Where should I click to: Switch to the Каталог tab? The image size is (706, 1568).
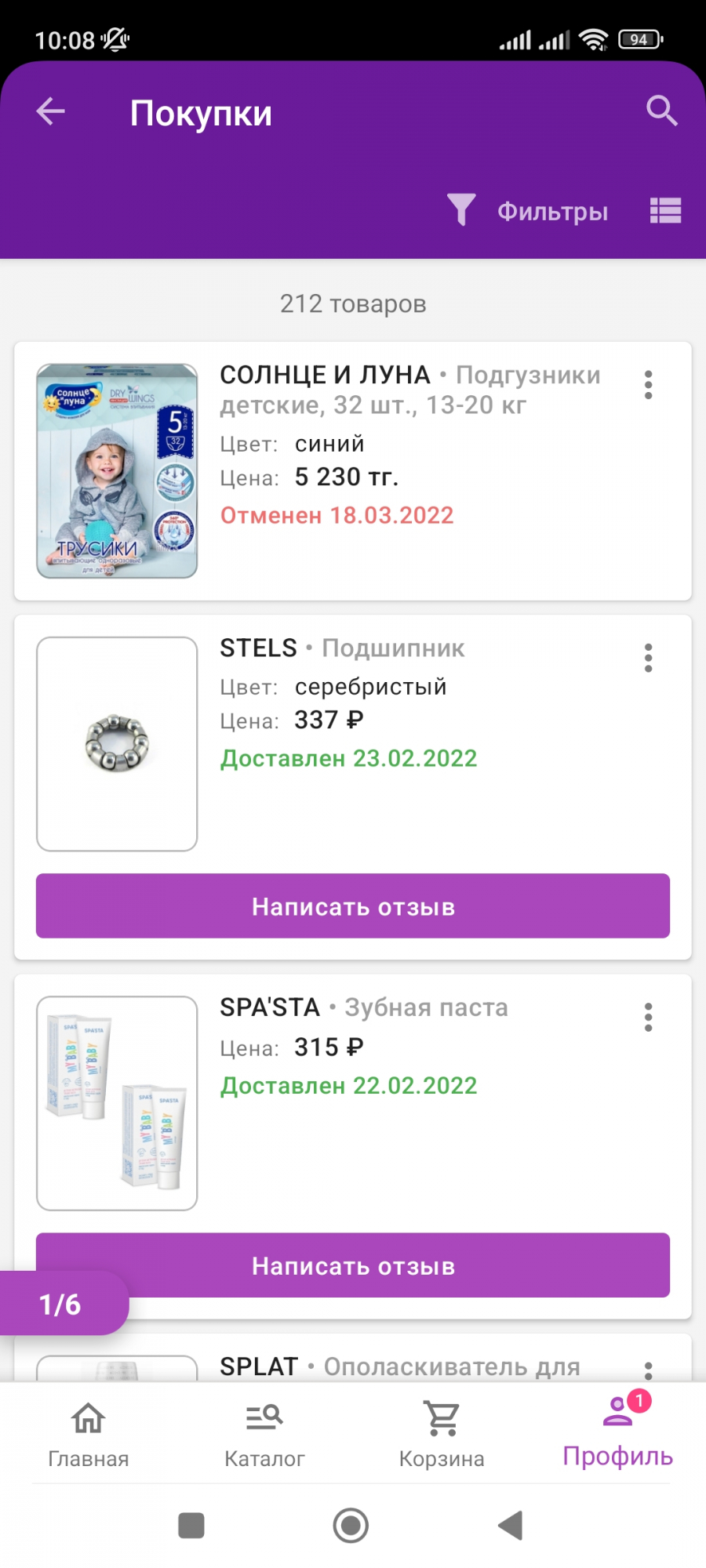tap(264, 1434)
